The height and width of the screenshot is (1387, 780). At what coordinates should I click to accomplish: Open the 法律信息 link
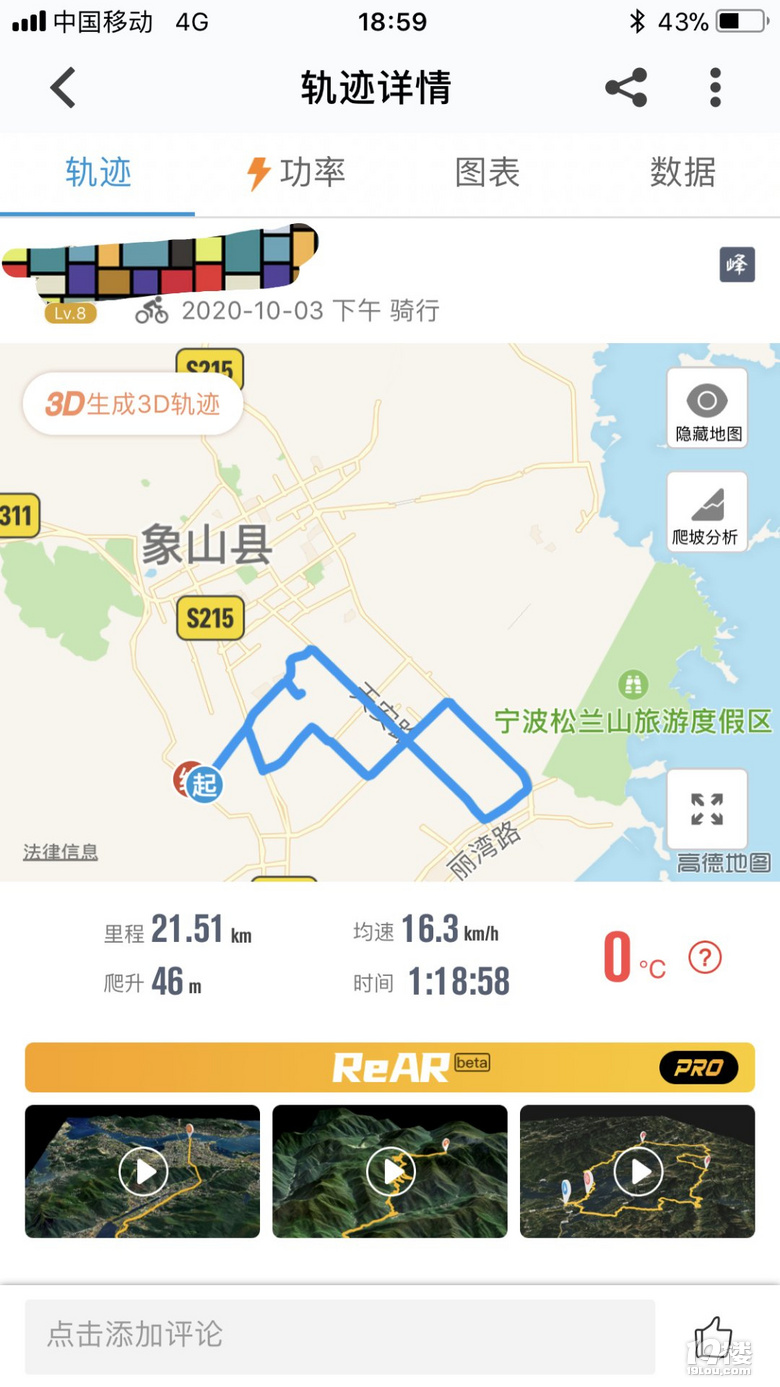click(61, 852)
